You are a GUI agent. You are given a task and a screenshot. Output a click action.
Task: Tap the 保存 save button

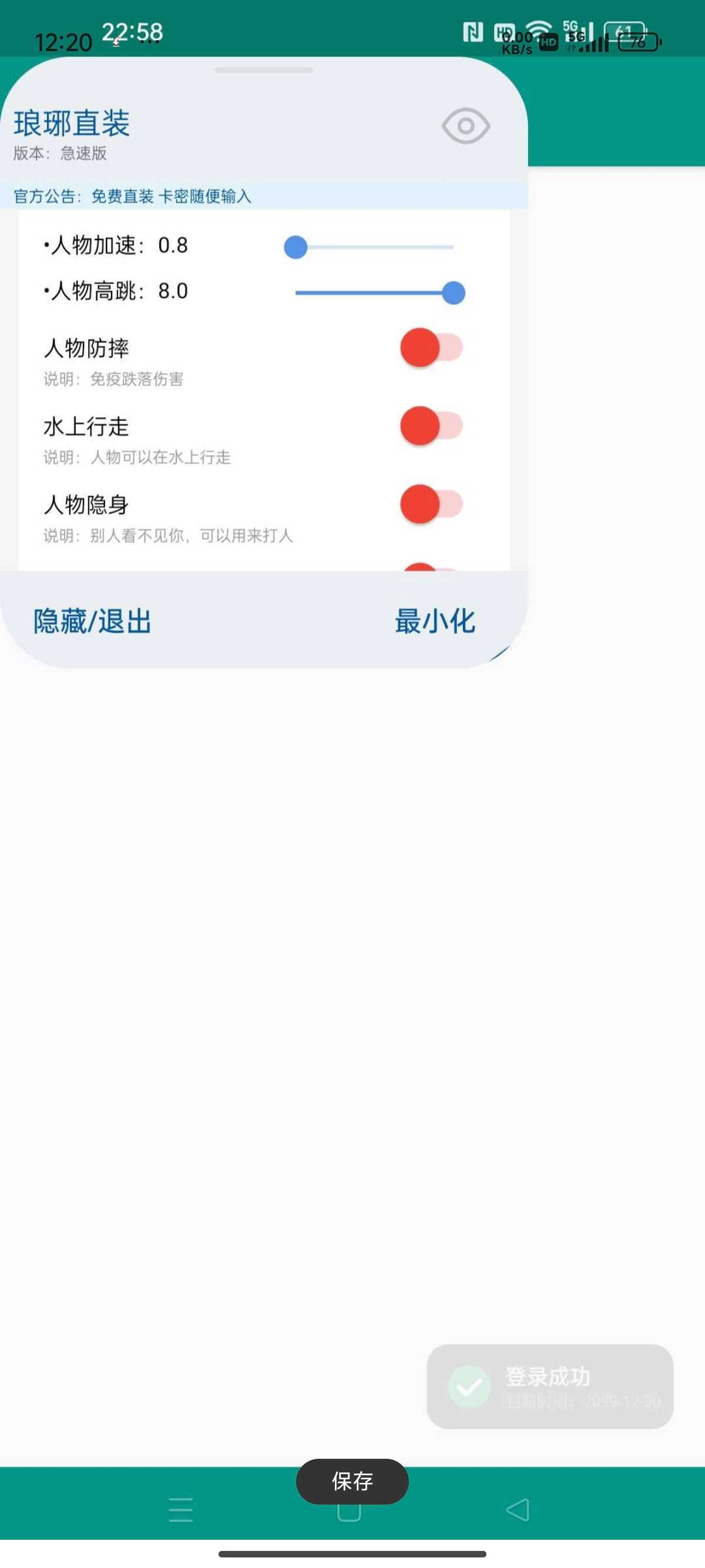tap(352, 1481)
